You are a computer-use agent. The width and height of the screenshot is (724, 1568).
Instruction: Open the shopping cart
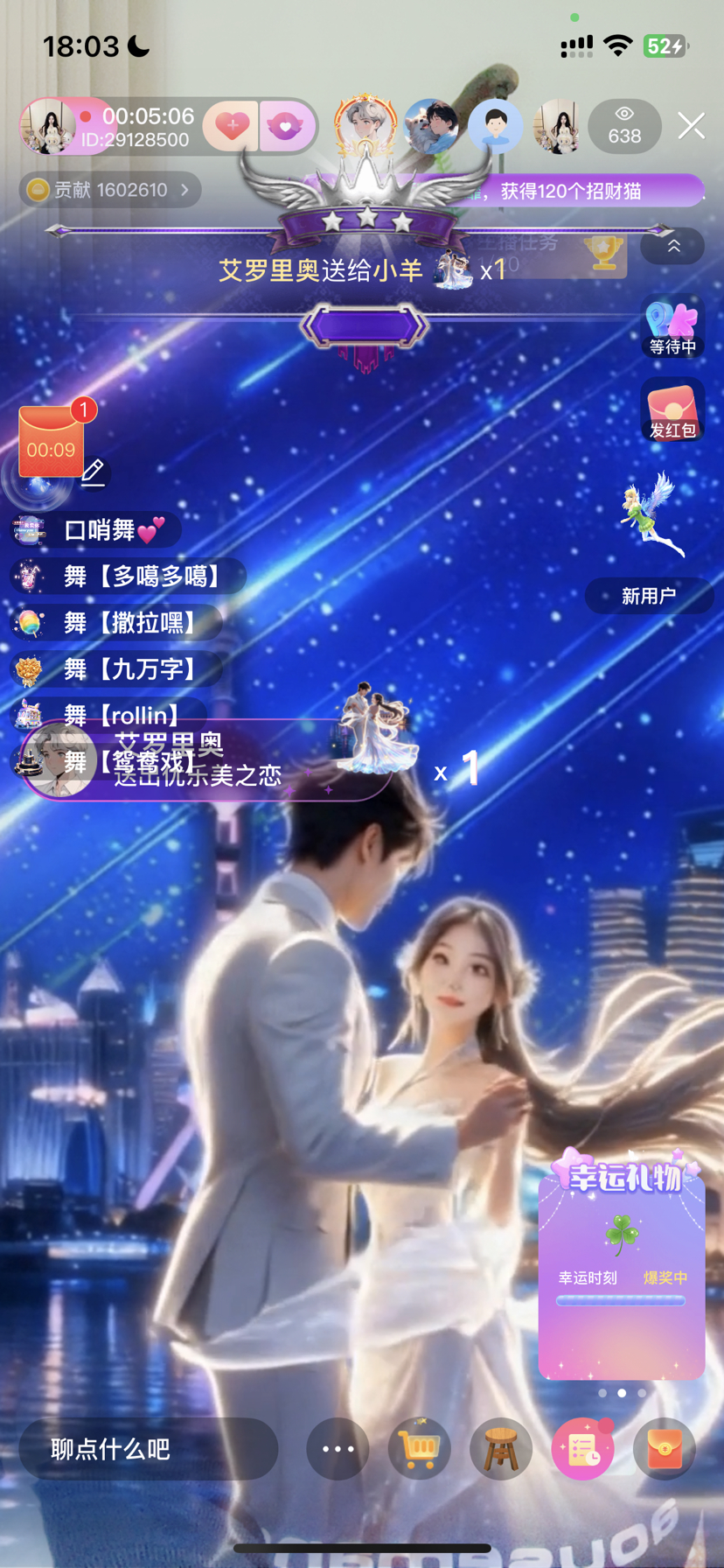point(419,1449)
